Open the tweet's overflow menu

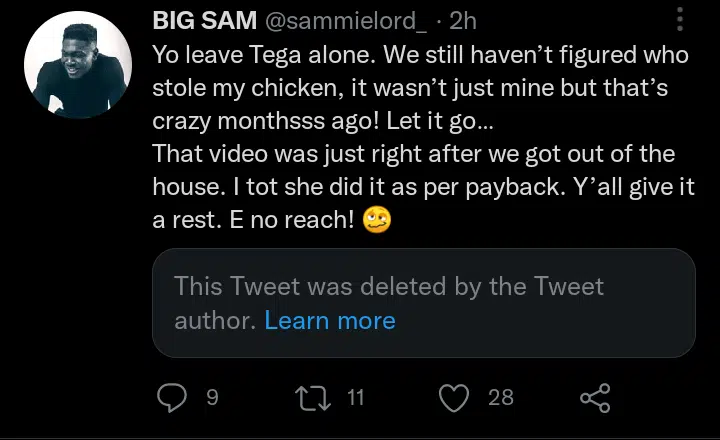680,20
